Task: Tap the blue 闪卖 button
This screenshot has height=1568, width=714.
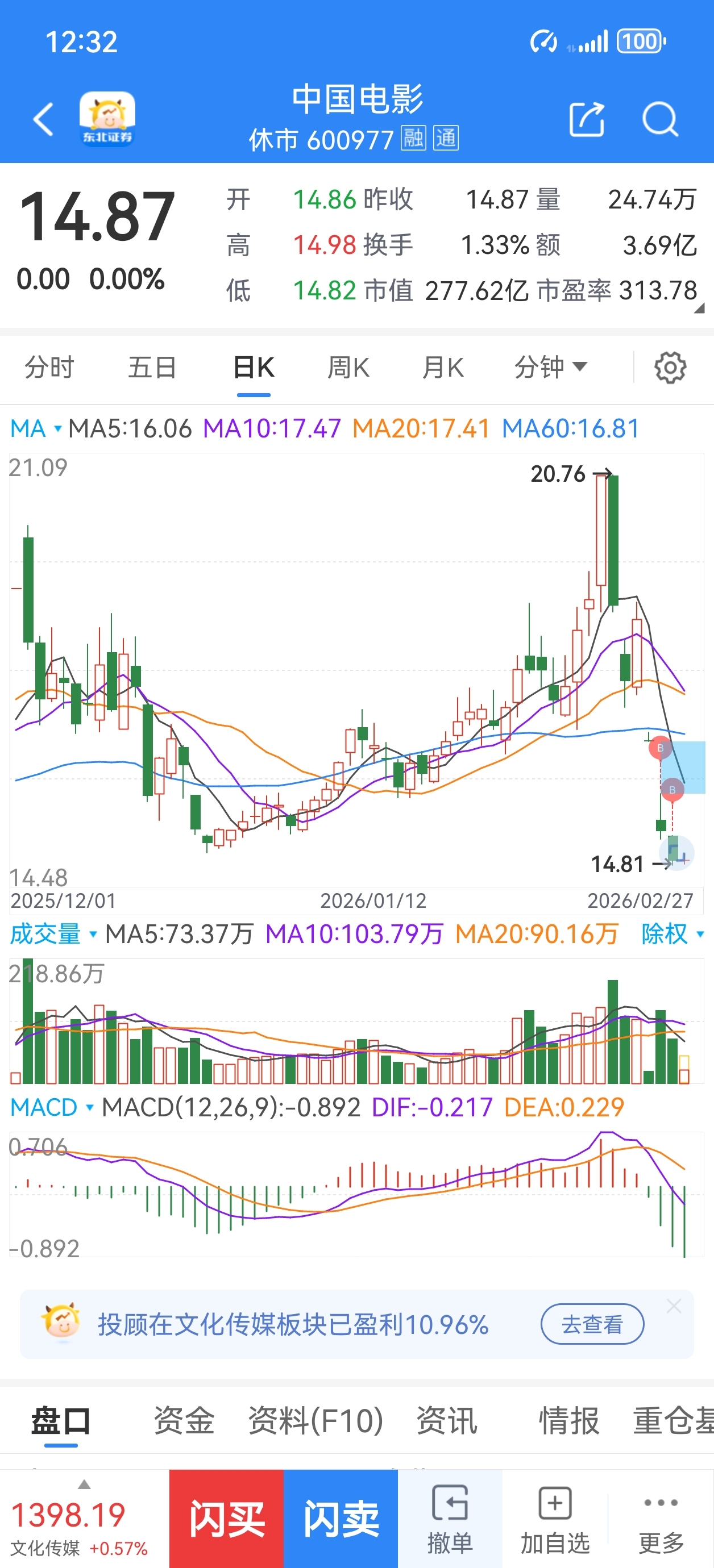Action: [341, 1519]
